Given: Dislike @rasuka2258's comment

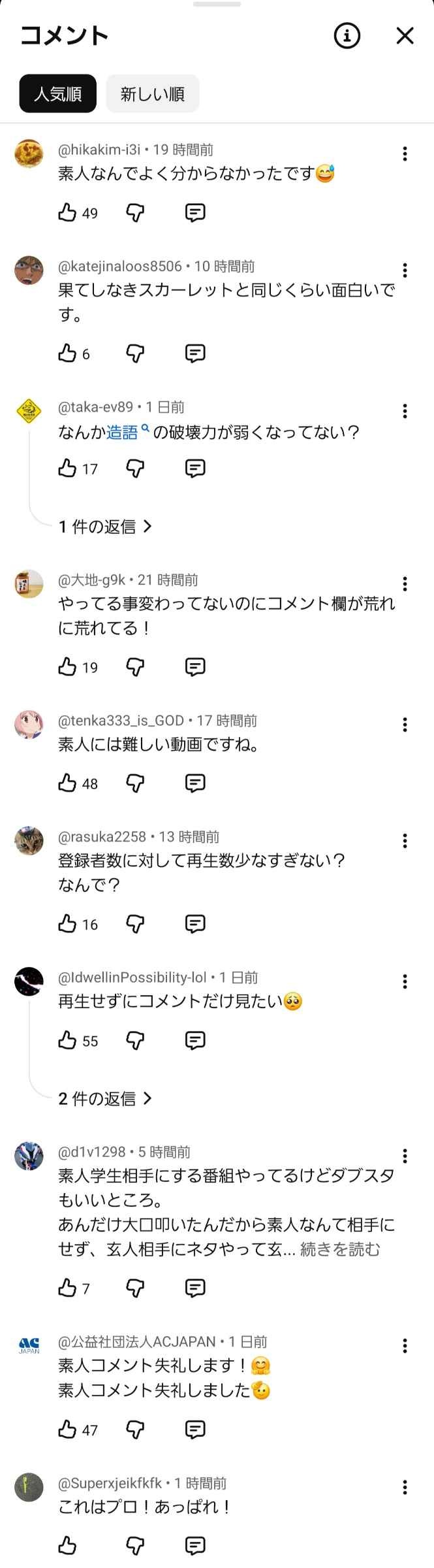Looking at the screenshot, I should [134, 924].
